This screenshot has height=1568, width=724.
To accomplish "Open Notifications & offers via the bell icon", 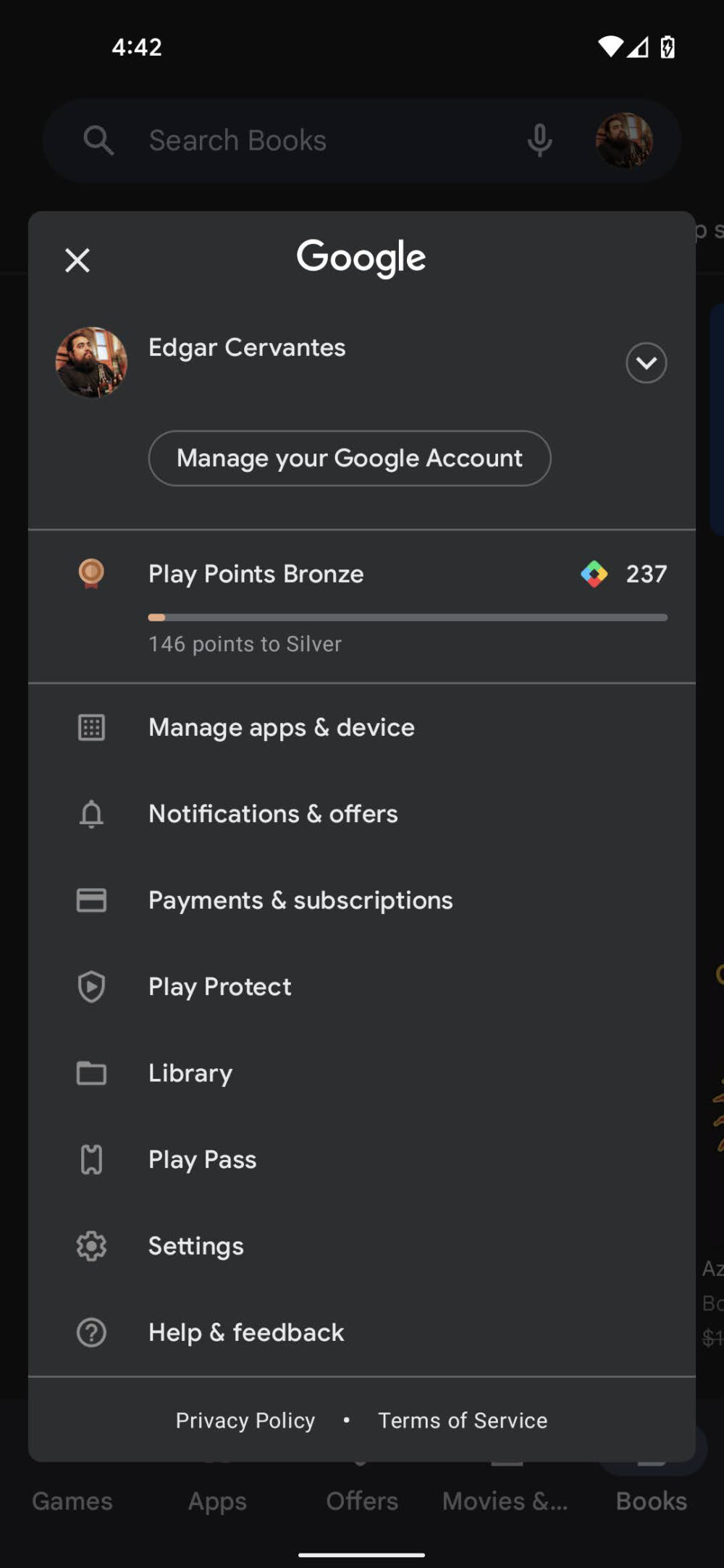I will 90,813.
